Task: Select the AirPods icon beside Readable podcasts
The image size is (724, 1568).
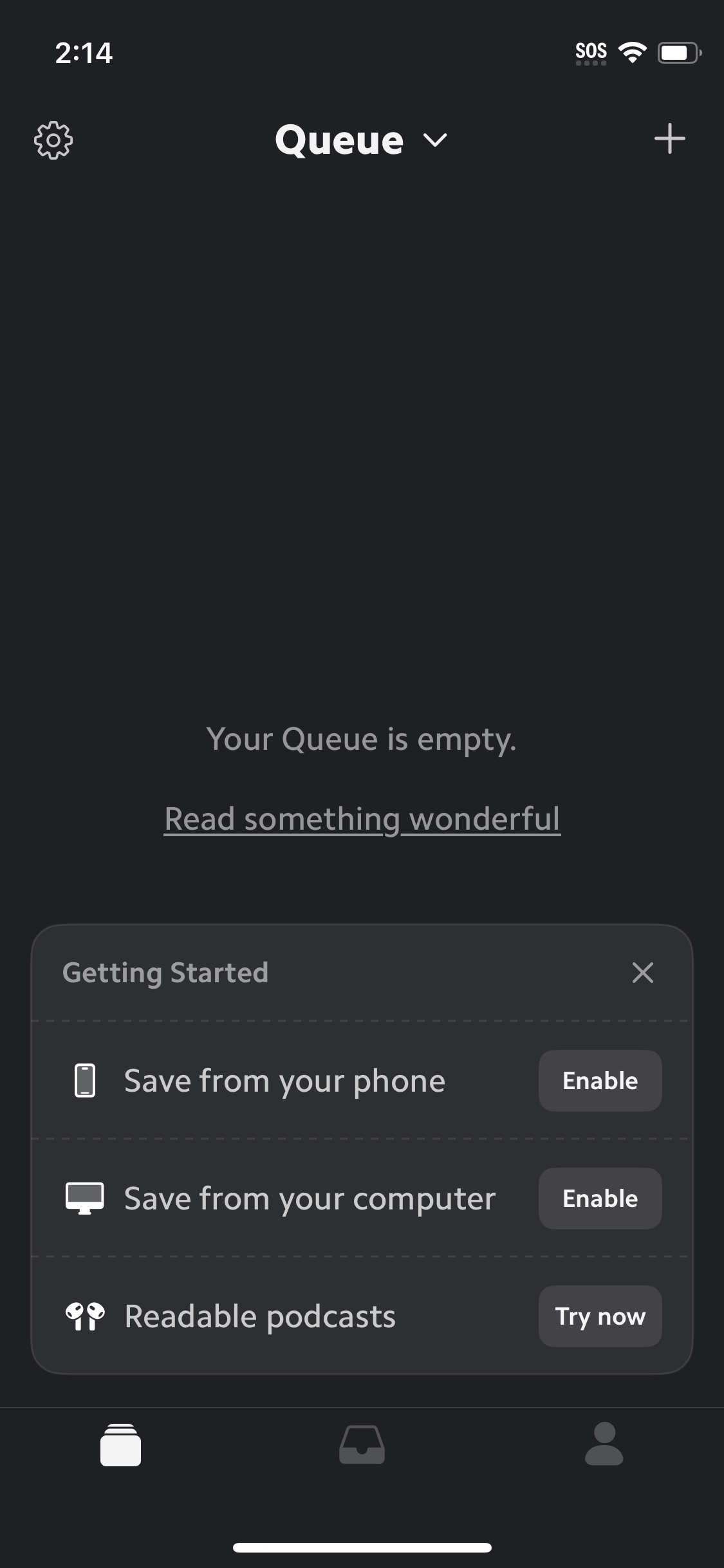Action: click(84, 1316)
